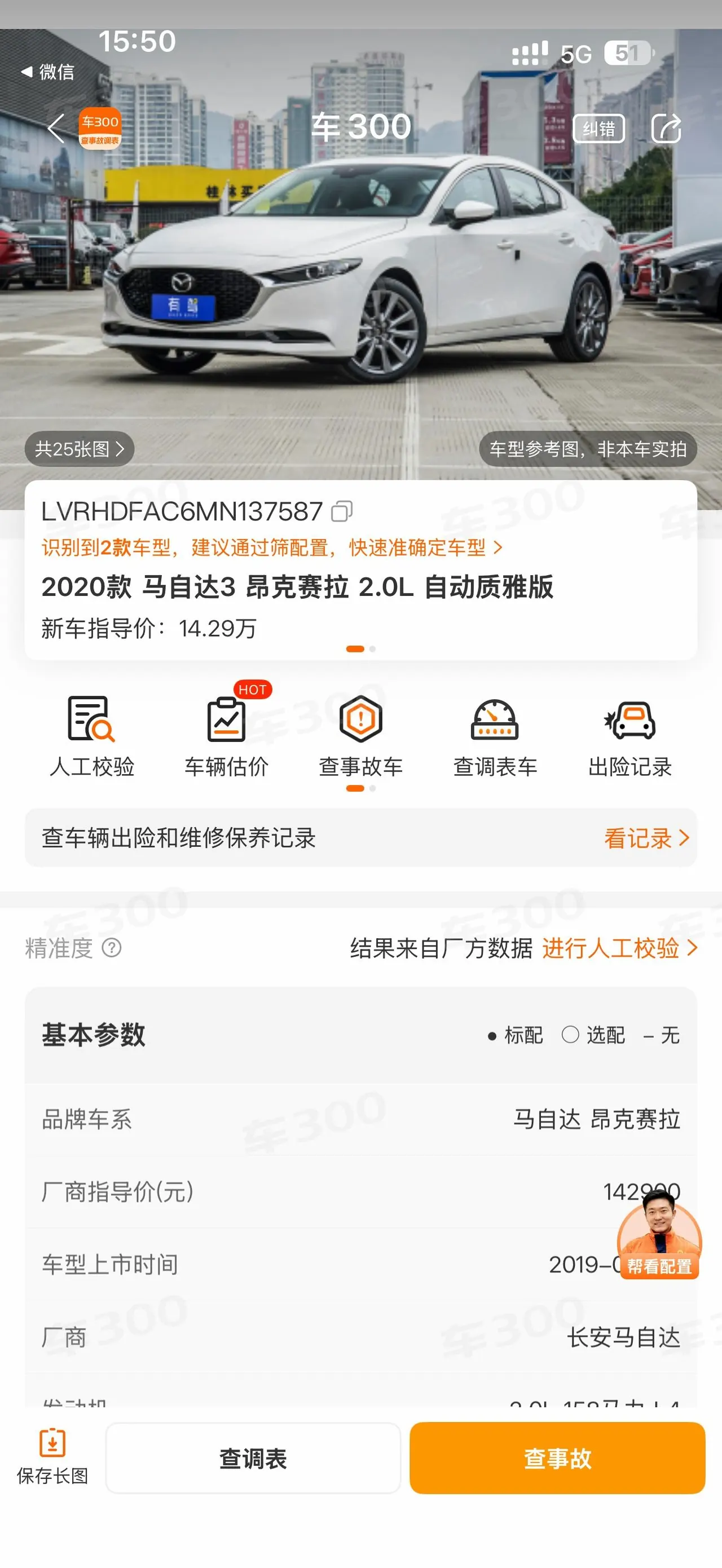Tap the 查调表 bottom button
The height and width of the screenshot is (1568, 722).
(x=253, y=1459)
